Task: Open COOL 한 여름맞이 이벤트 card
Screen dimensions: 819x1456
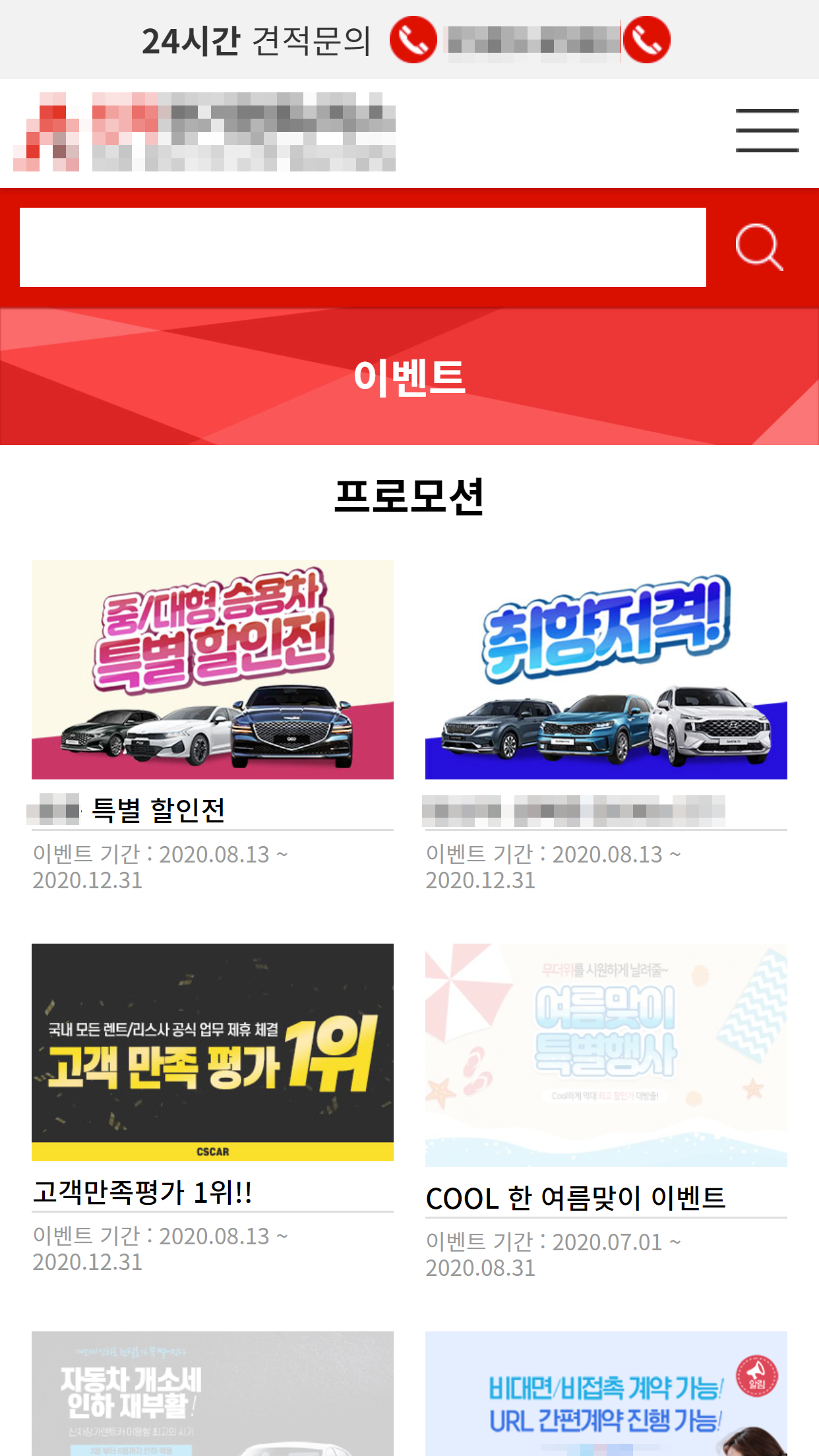Action: (x=606, y=1055)
